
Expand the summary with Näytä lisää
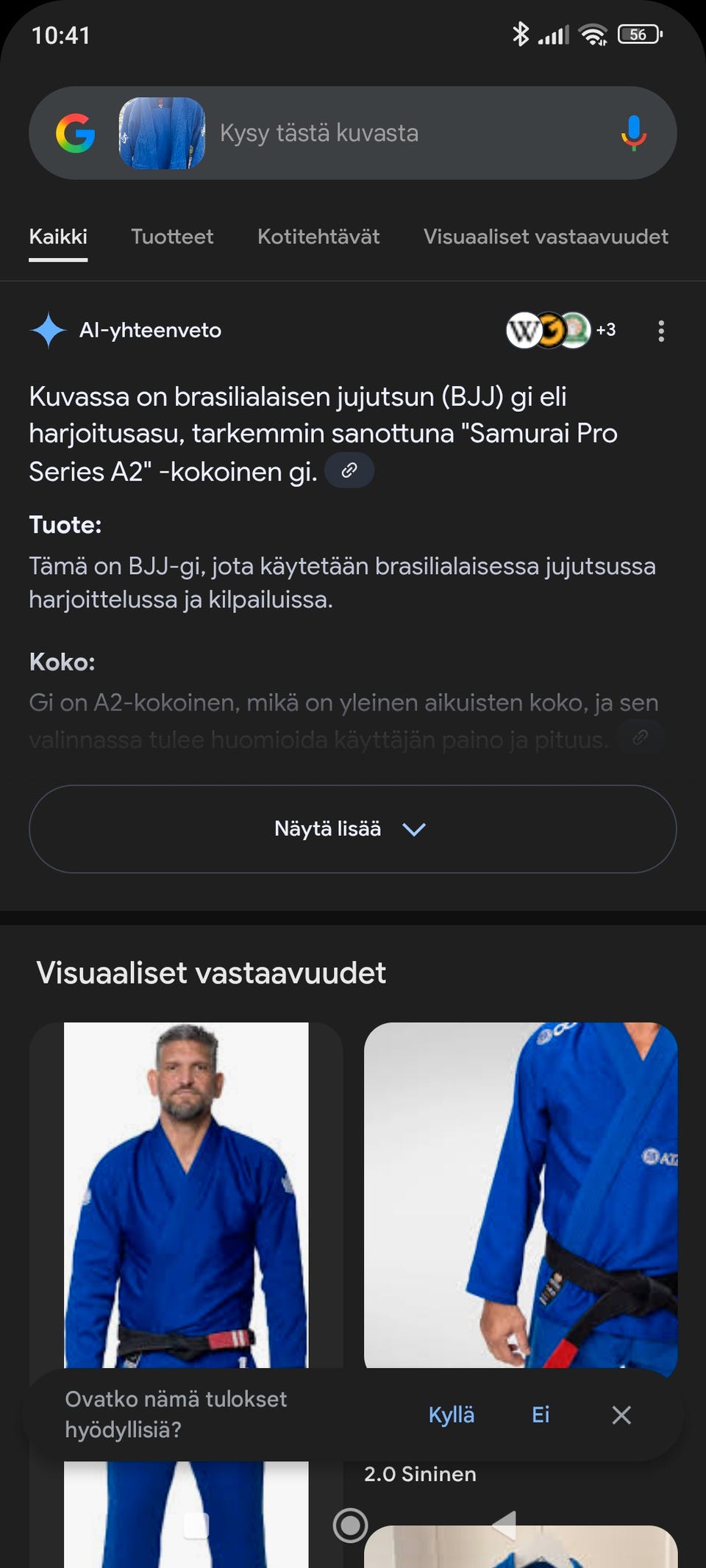point(352,828)
